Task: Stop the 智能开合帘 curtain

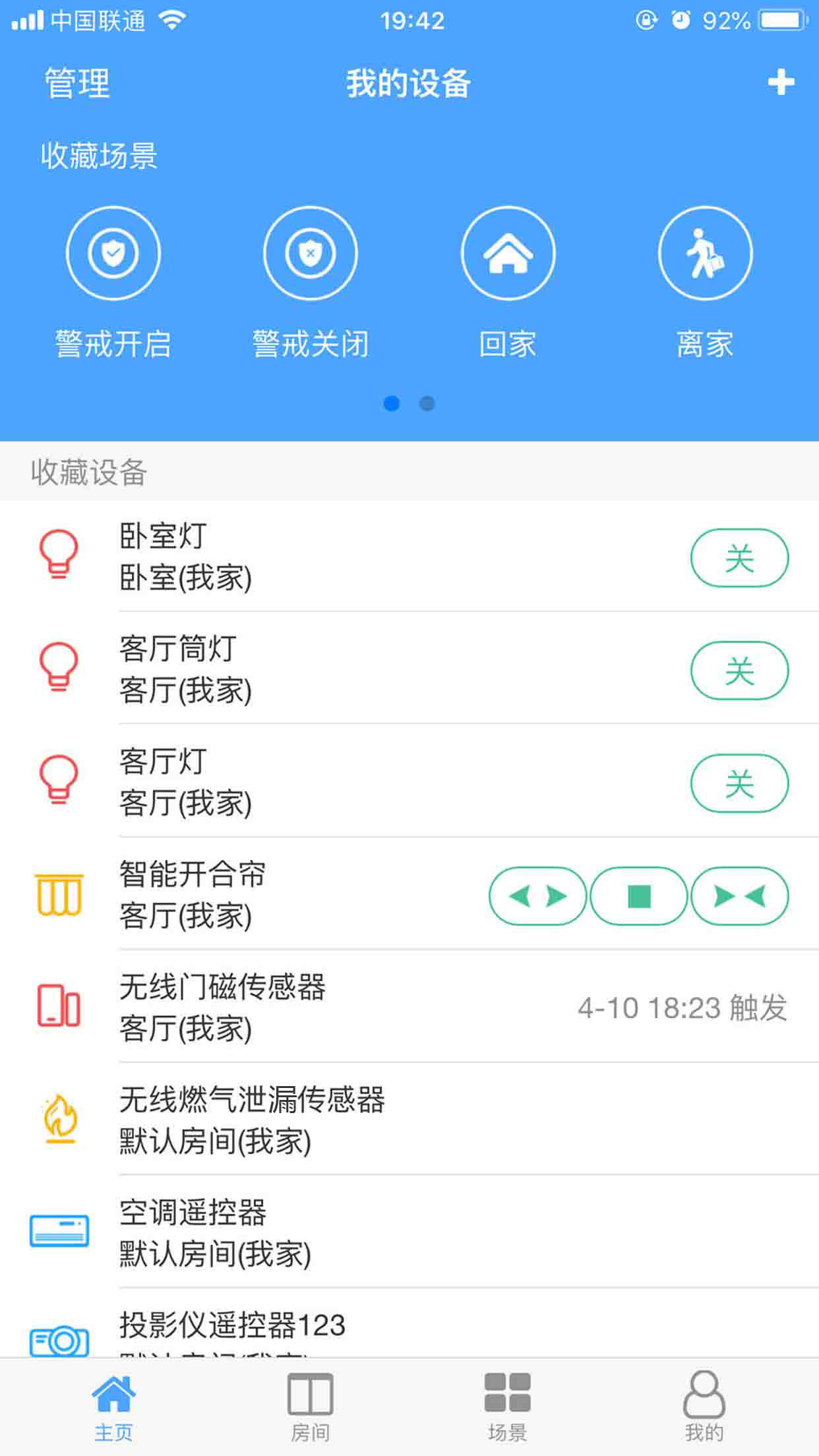Action: click(638, 896)
